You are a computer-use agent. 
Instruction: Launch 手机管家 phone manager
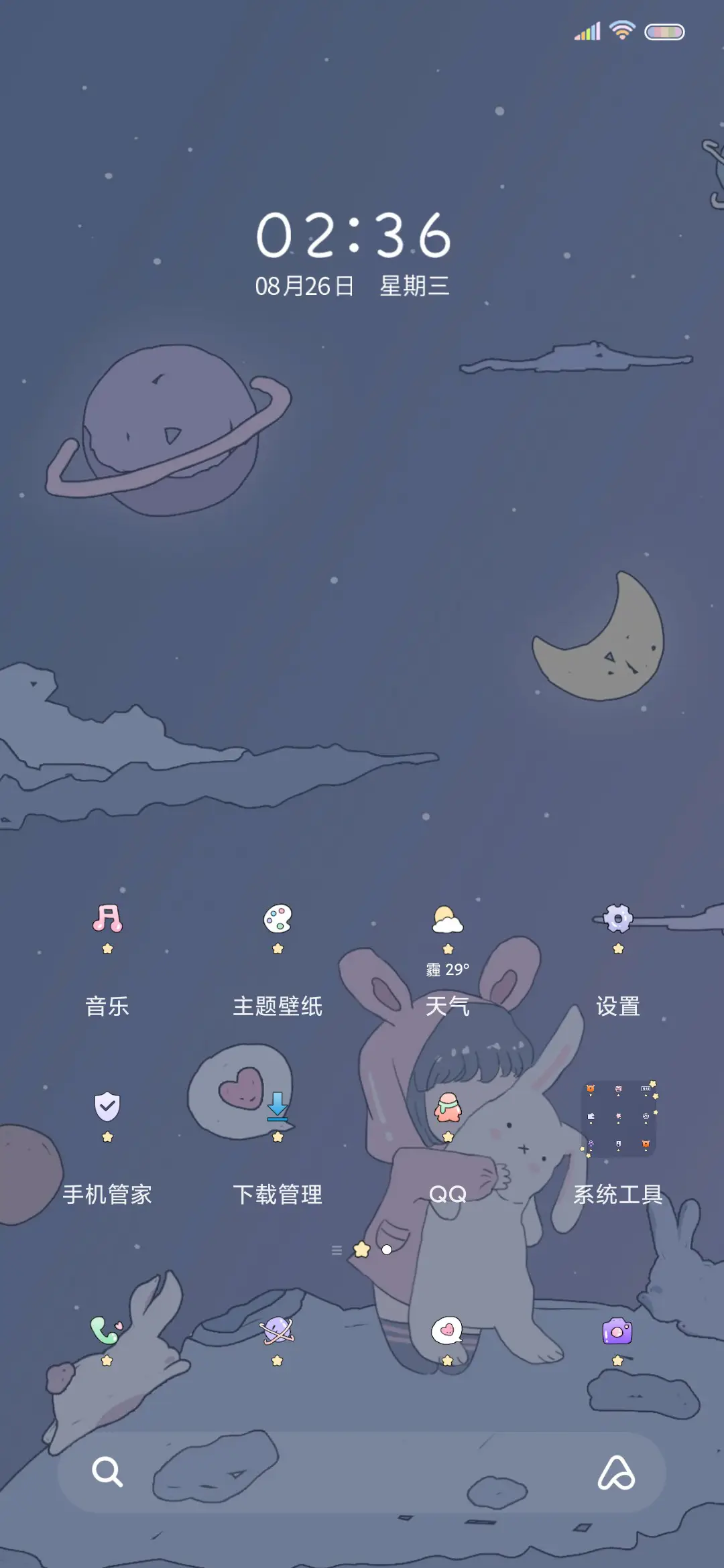point(107,1112)
